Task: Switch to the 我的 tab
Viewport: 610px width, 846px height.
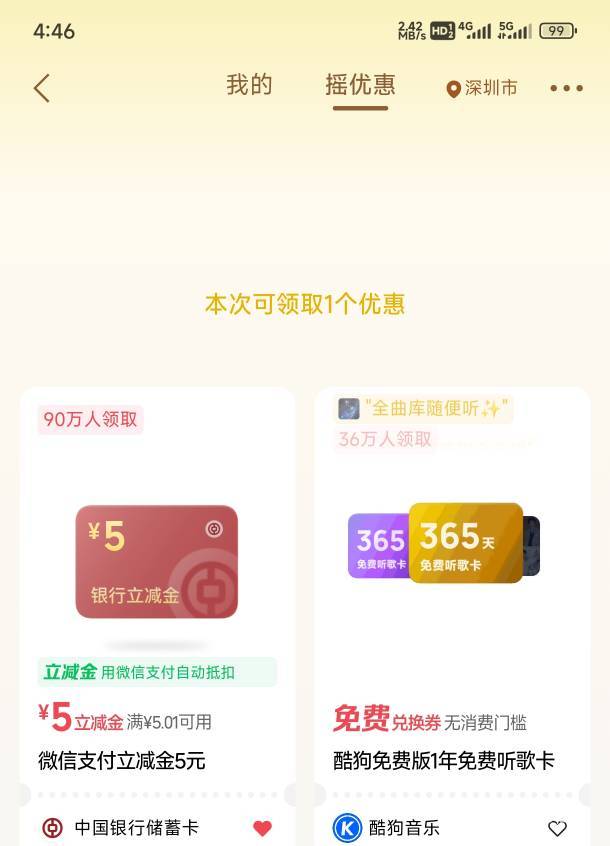Action: pyautogui.click(x=249, y=85)
